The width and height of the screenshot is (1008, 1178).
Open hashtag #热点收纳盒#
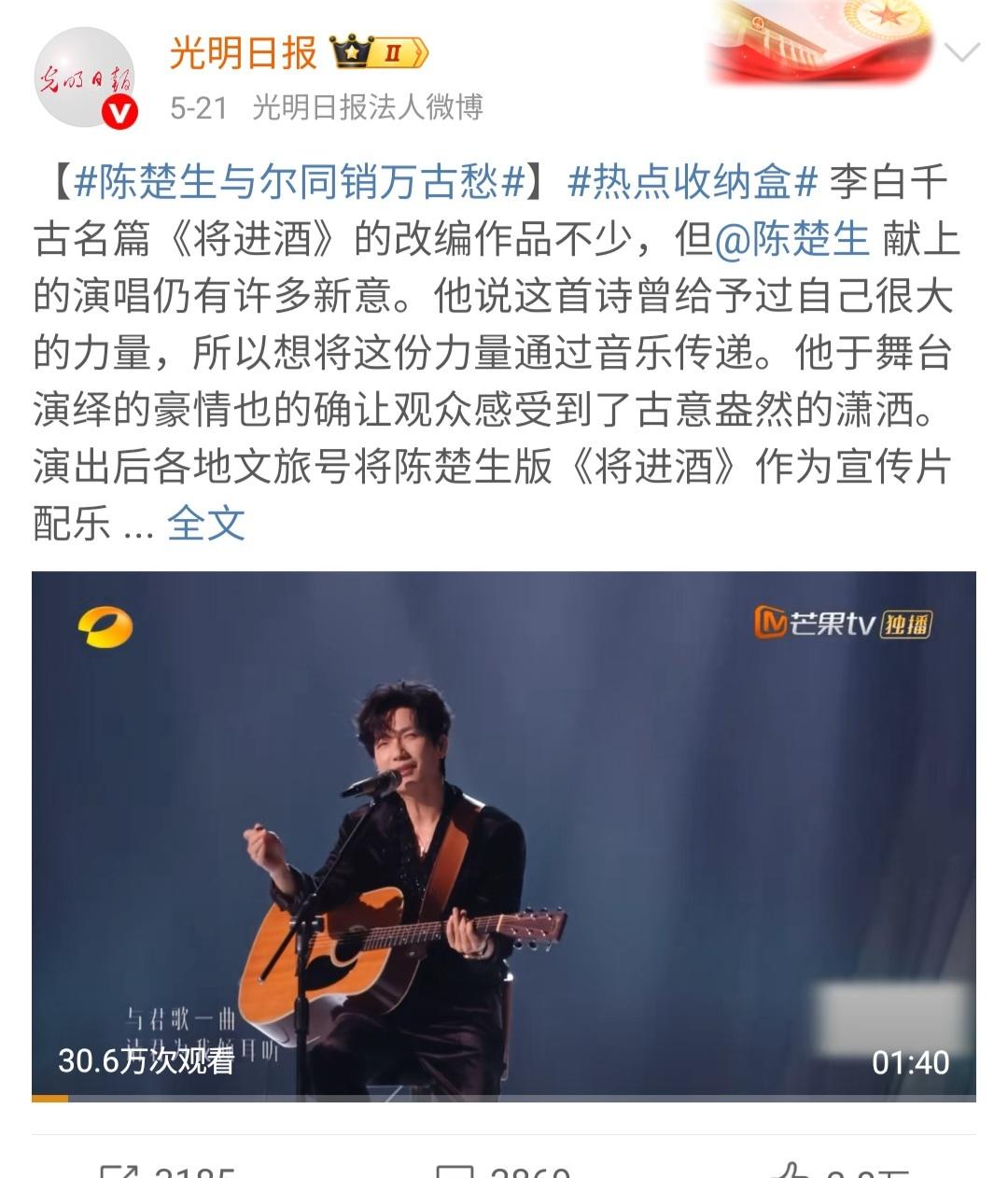(693, 181)
